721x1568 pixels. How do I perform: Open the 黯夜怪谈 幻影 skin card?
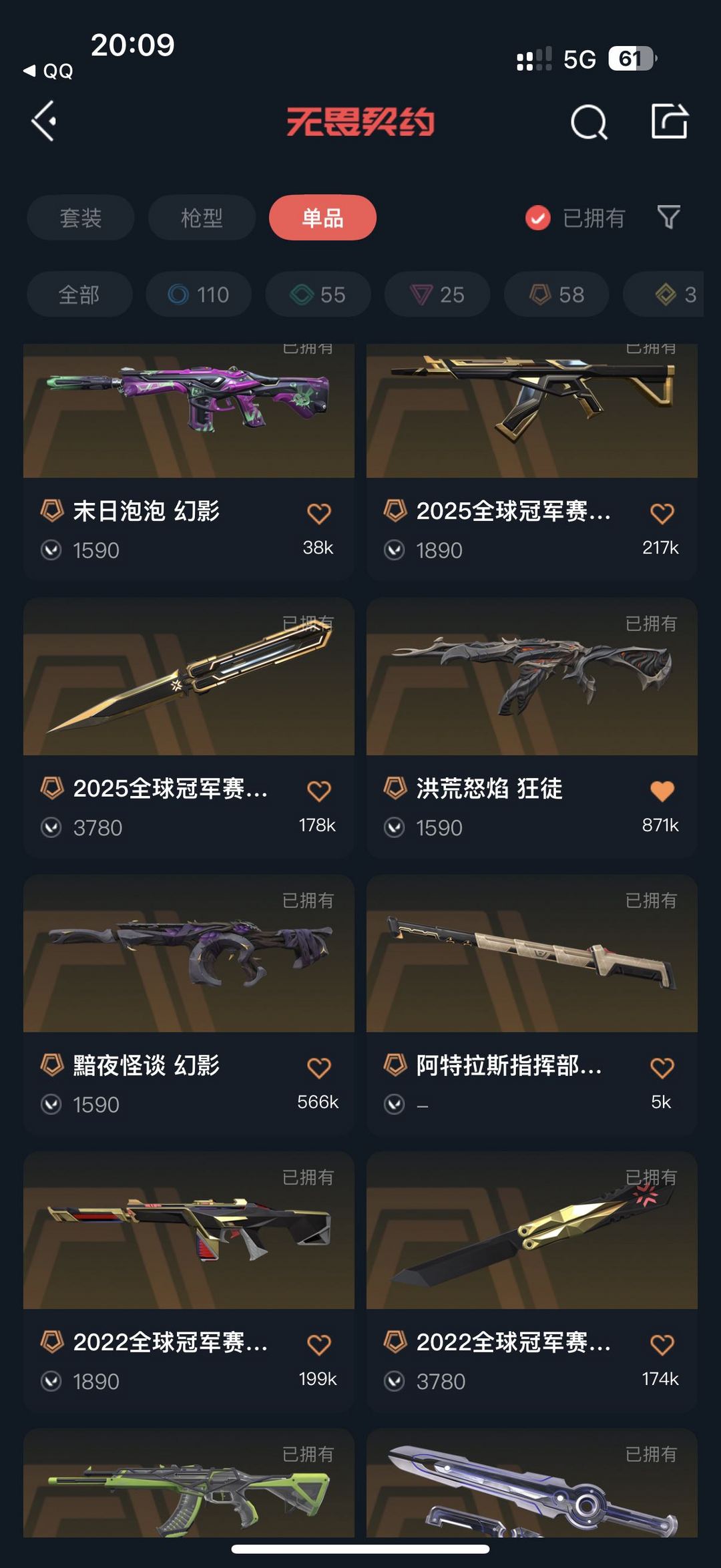(189, 1005)
